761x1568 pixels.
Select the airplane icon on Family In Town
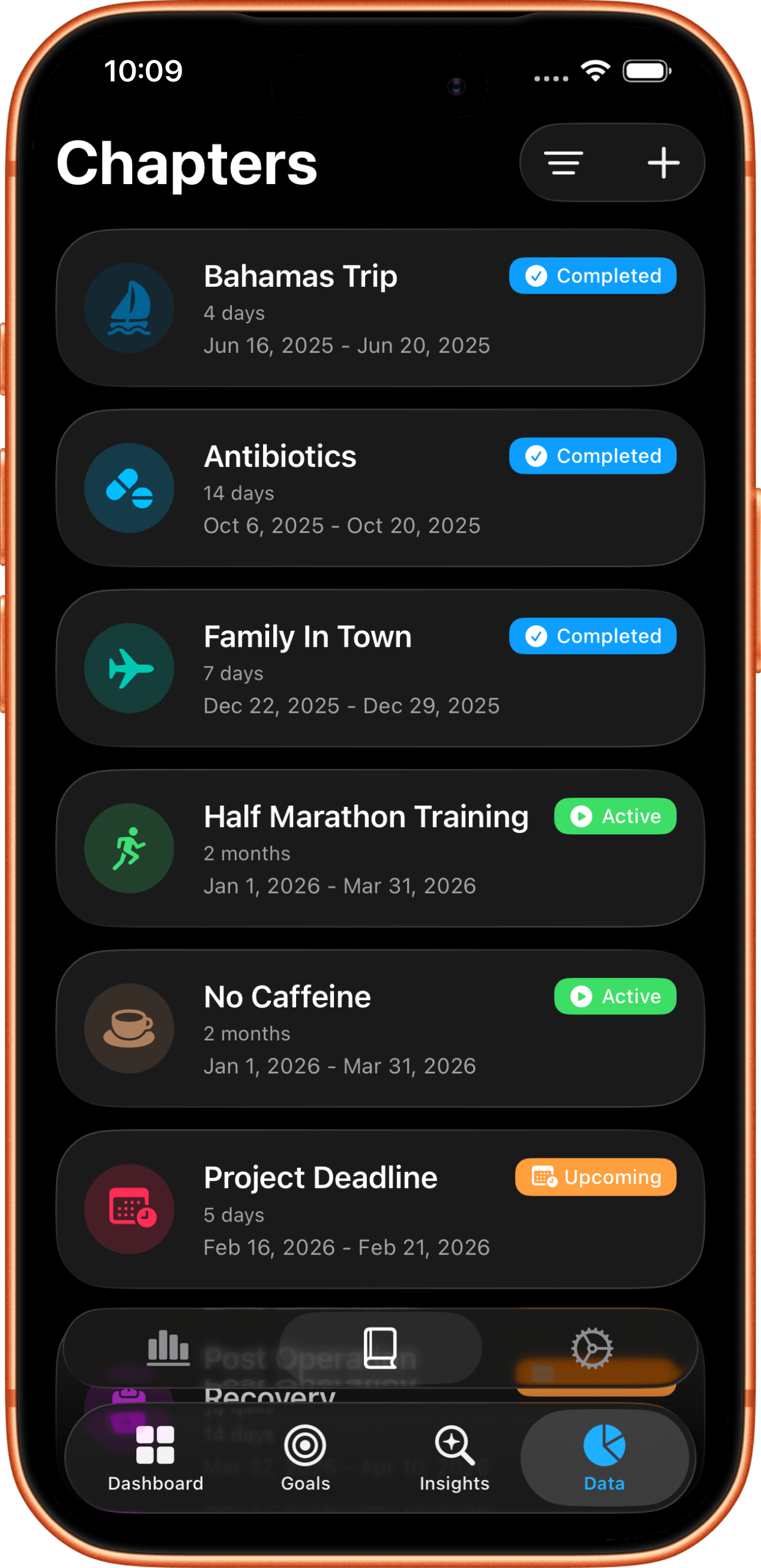tap(129, 667)
